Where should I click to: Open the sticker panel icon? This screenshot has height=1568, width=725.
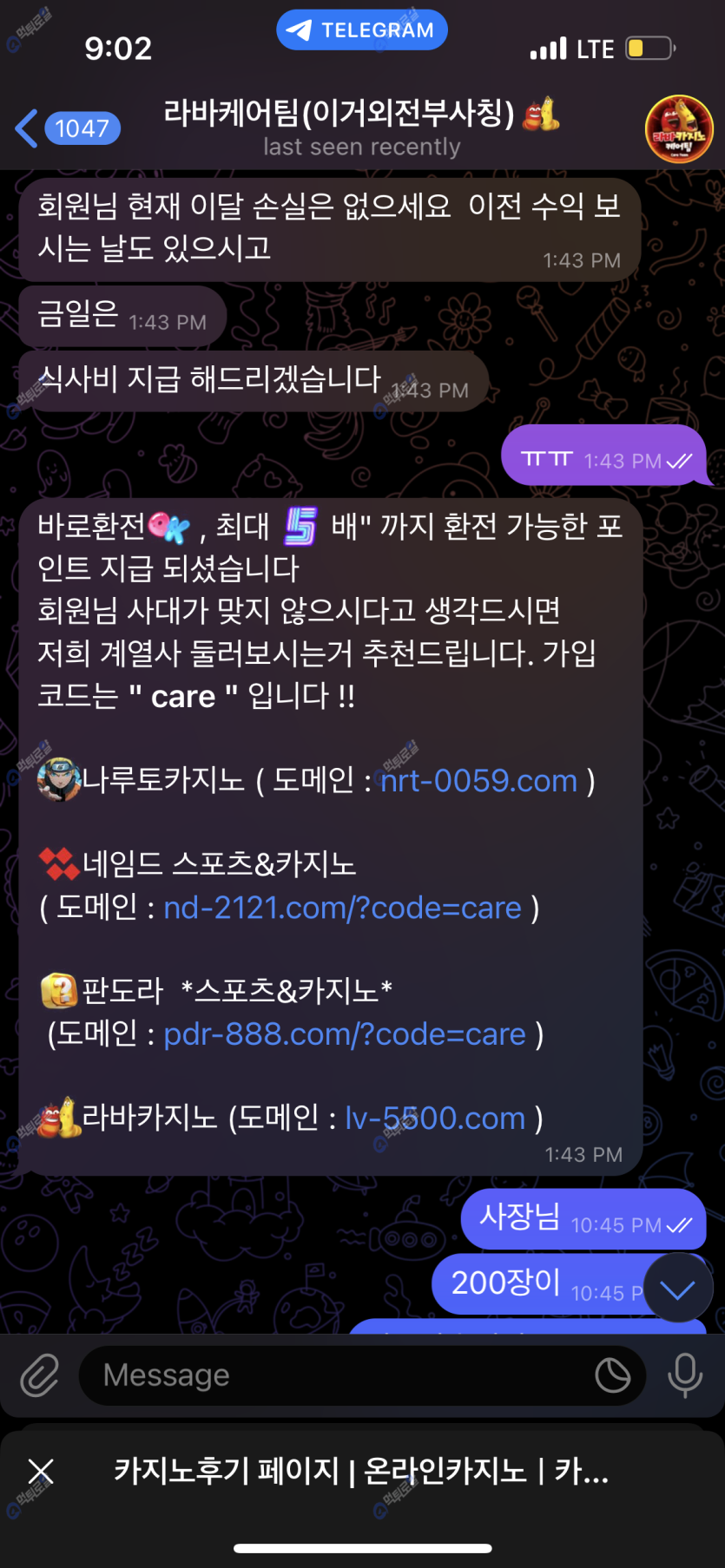[x=613, y=1375]
